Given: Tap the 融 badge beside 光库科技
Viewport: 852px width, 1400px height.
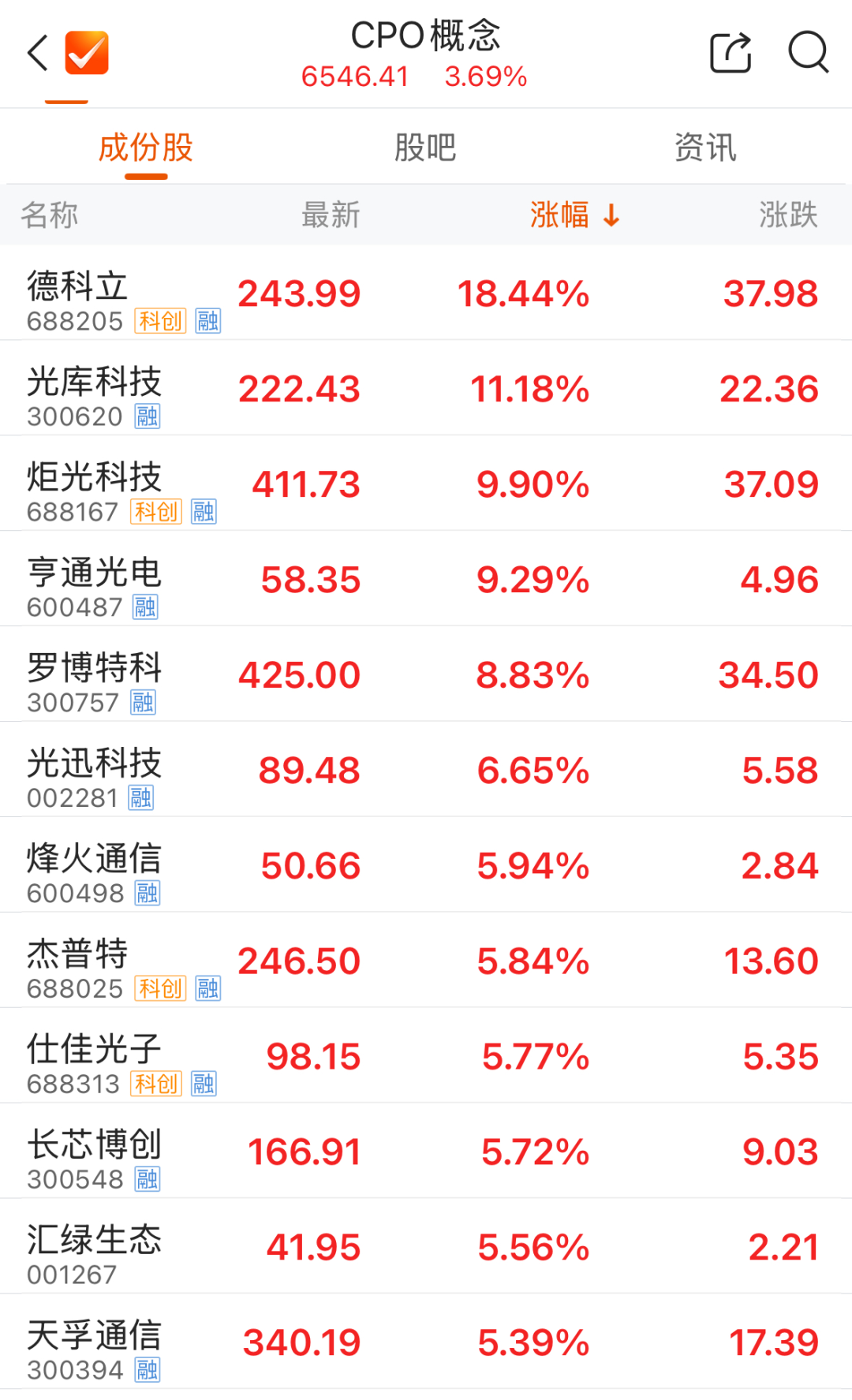Looking at the screenshot, I should tap(148, 416).
